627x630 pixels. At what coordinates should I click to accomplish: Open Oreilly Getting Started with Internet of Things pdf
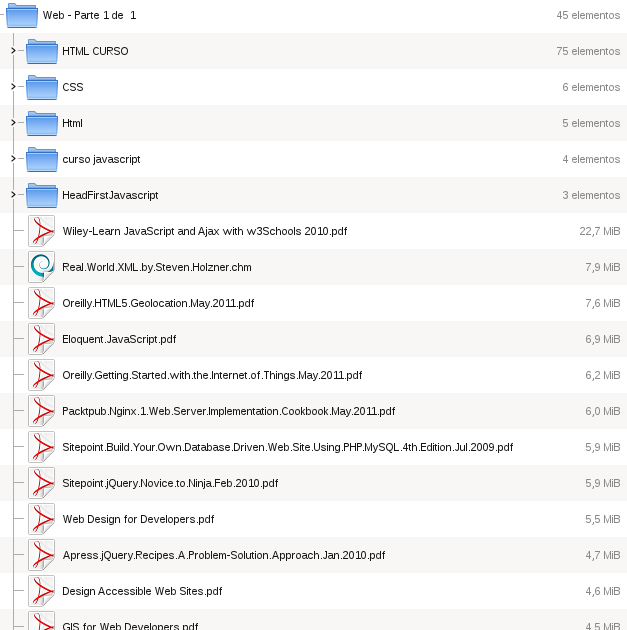(211, 375)
